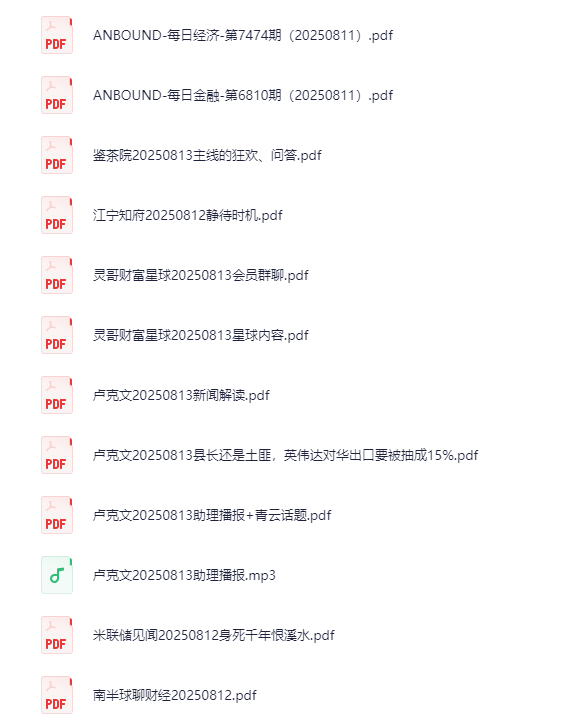The image size is (561, 722).
Task: Open 米联储见闻20250812身死千年恨溪水.pdf
Action: (214, 635)
